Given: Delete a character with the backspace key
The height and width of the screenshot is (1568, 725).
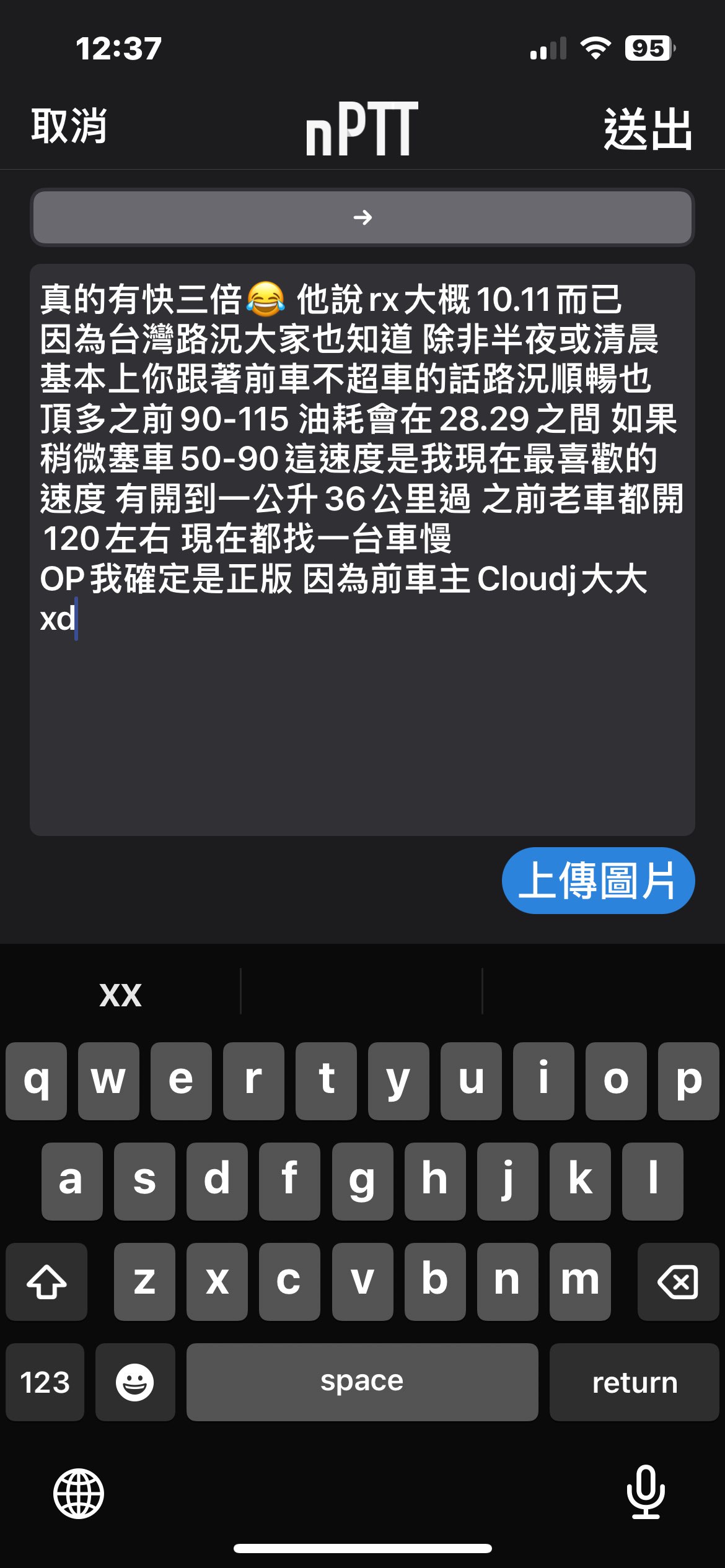Looking at the screenshot, I should pos(677,1281).
